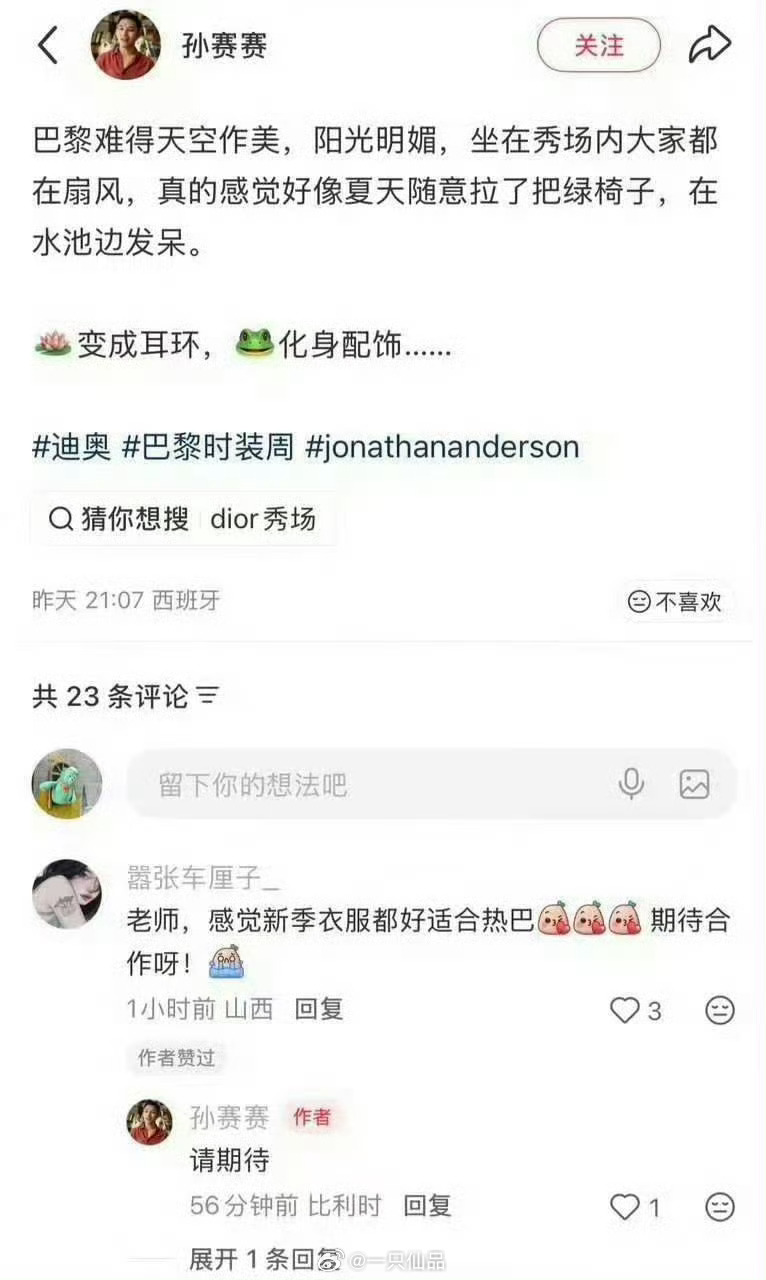
Task: Open 孙赛赛's profile avatar at top
Action: (124, 44)
